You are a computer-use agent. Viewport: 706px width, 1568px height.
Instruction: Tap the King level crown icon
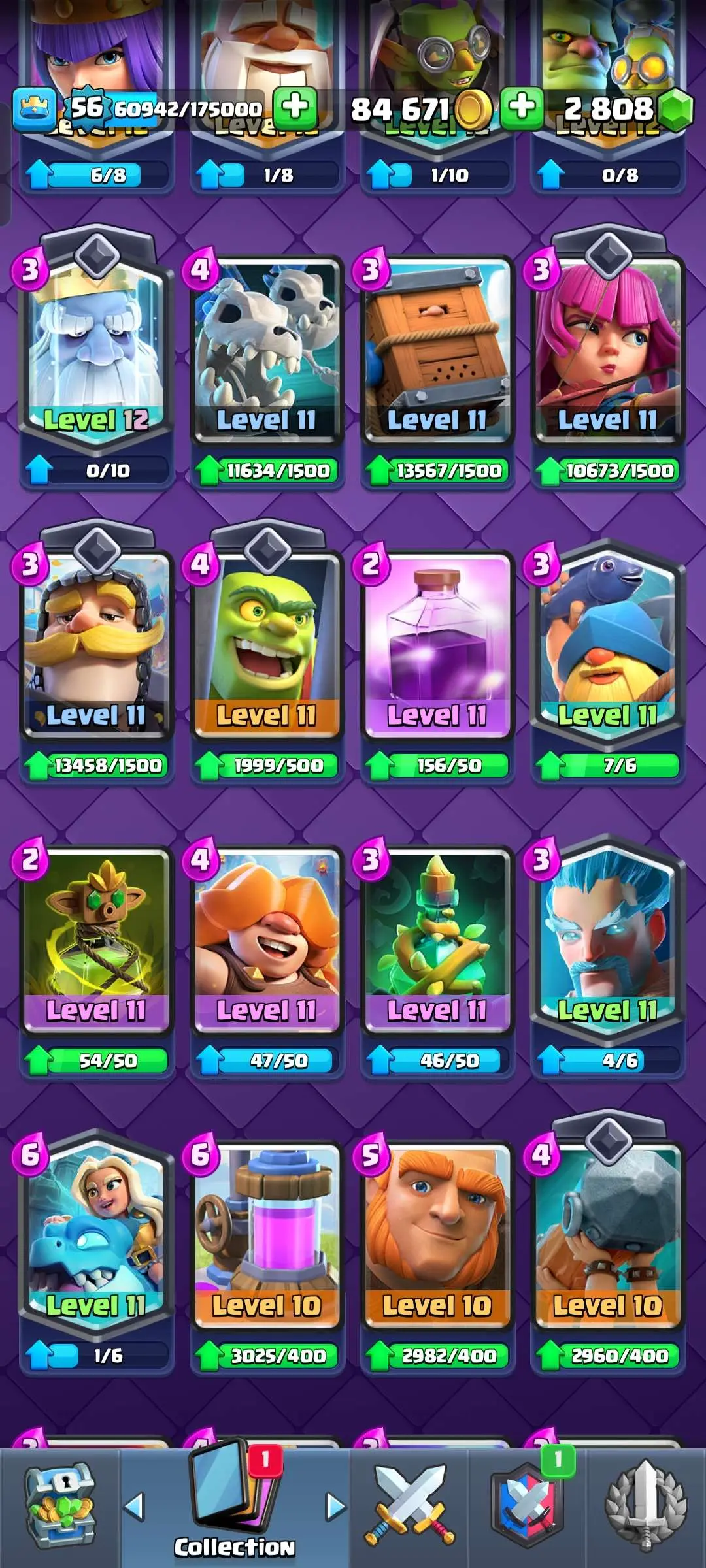[x=34, y=108]
